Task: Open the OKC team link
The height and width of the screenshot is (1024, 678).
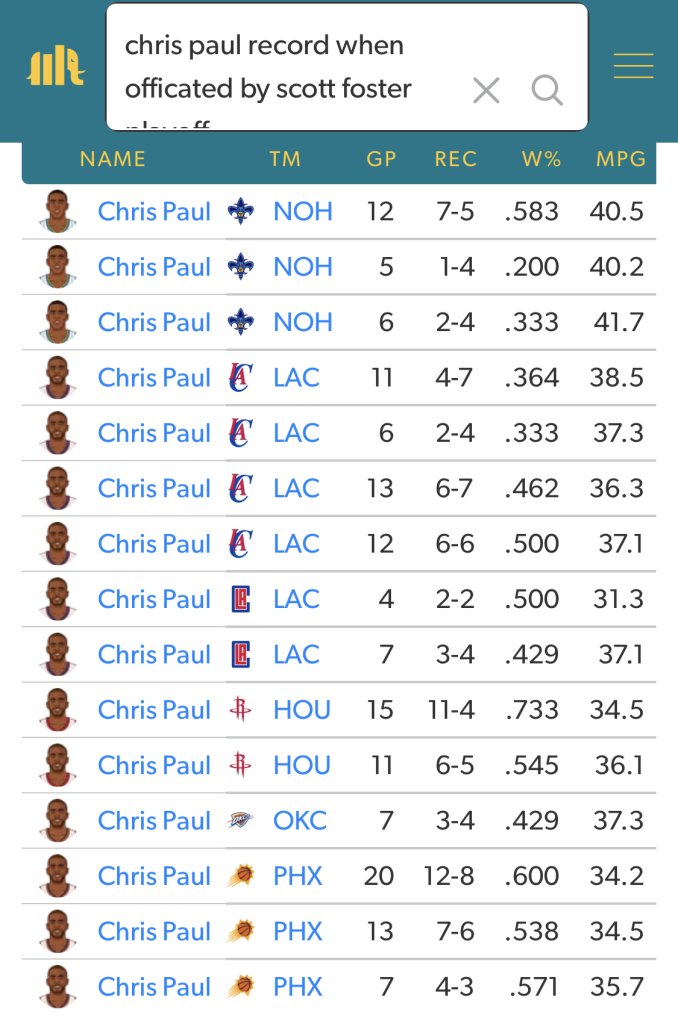Action: click(x=299, y=821)
